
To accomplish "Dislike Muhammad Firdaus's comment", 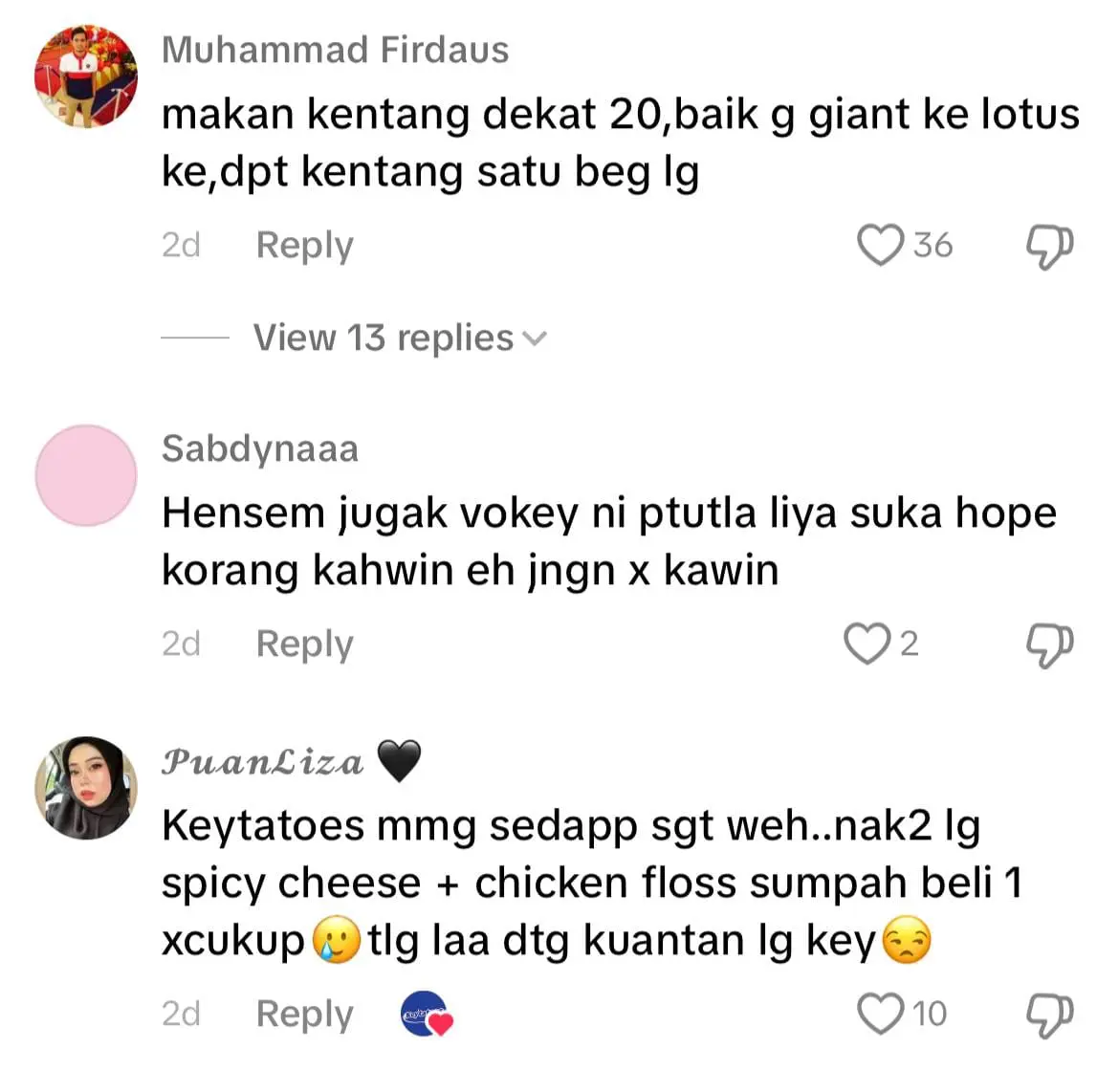I will [1048, 247].
